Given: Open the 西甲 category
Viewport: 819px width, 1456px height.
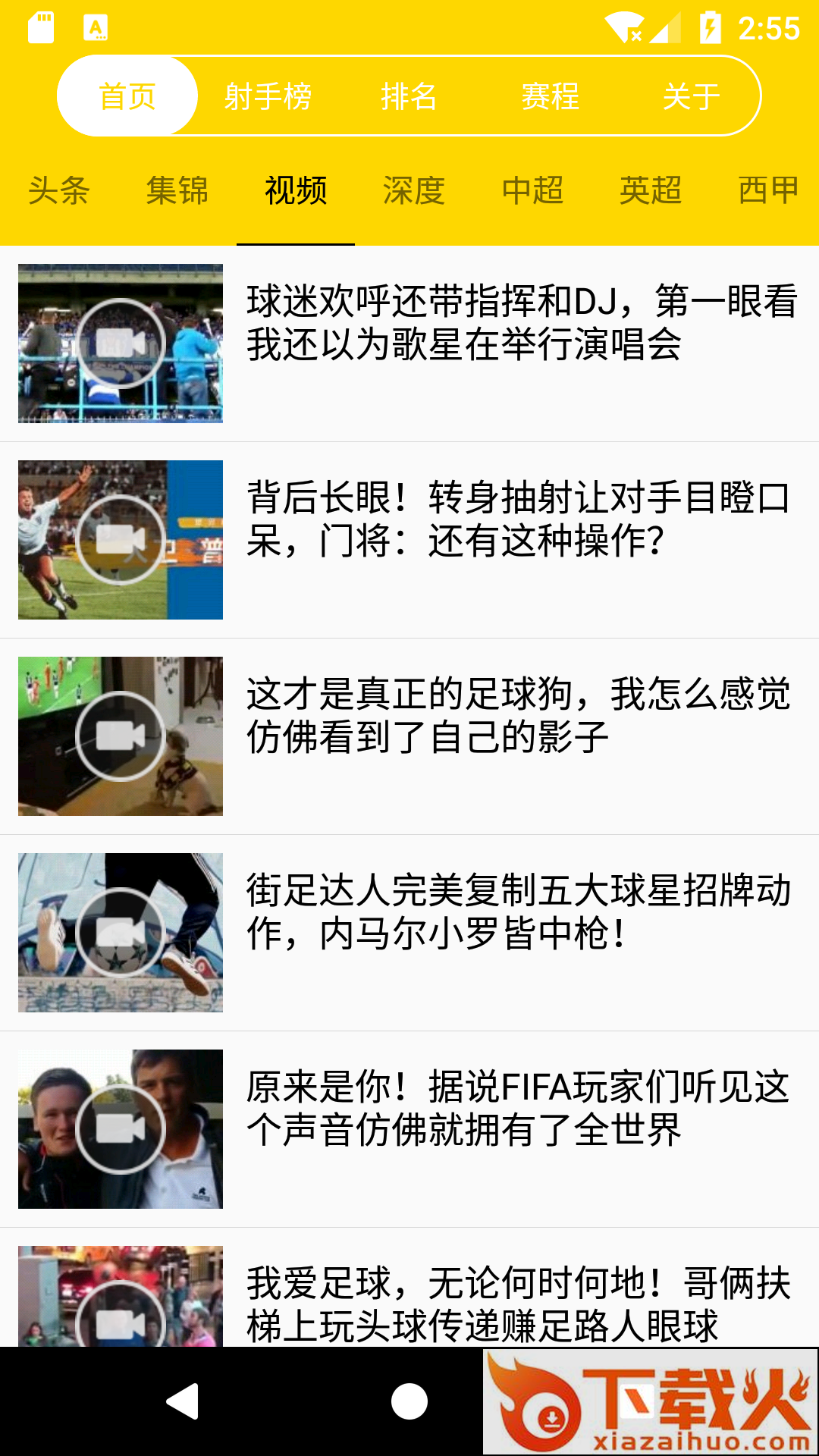Looking at the screenshot, I should pyautogui.click(x=769, y=190).
